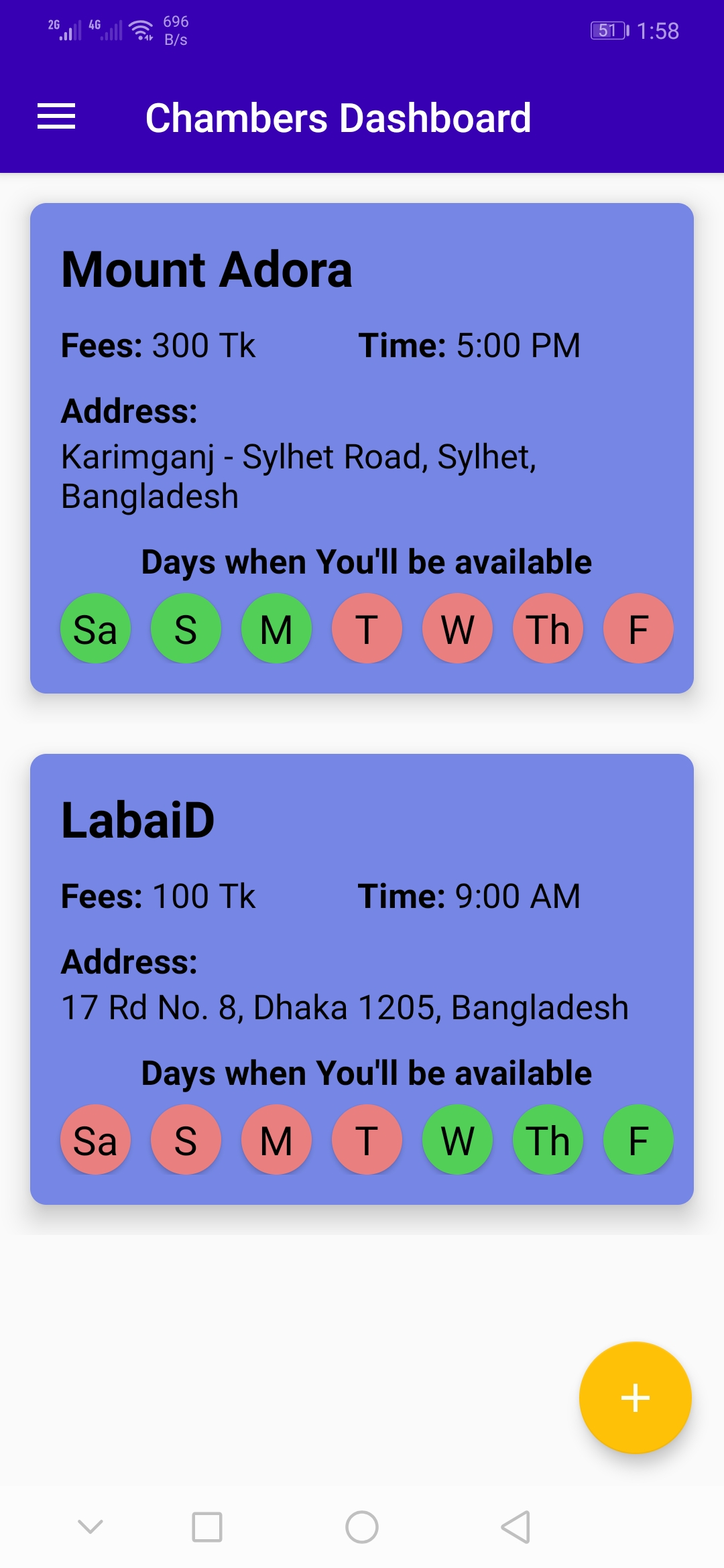Disable Monday availability for Mount Adora
Image resolution: width=724 pixels, height=1568 pixels.
pos(276,628)
